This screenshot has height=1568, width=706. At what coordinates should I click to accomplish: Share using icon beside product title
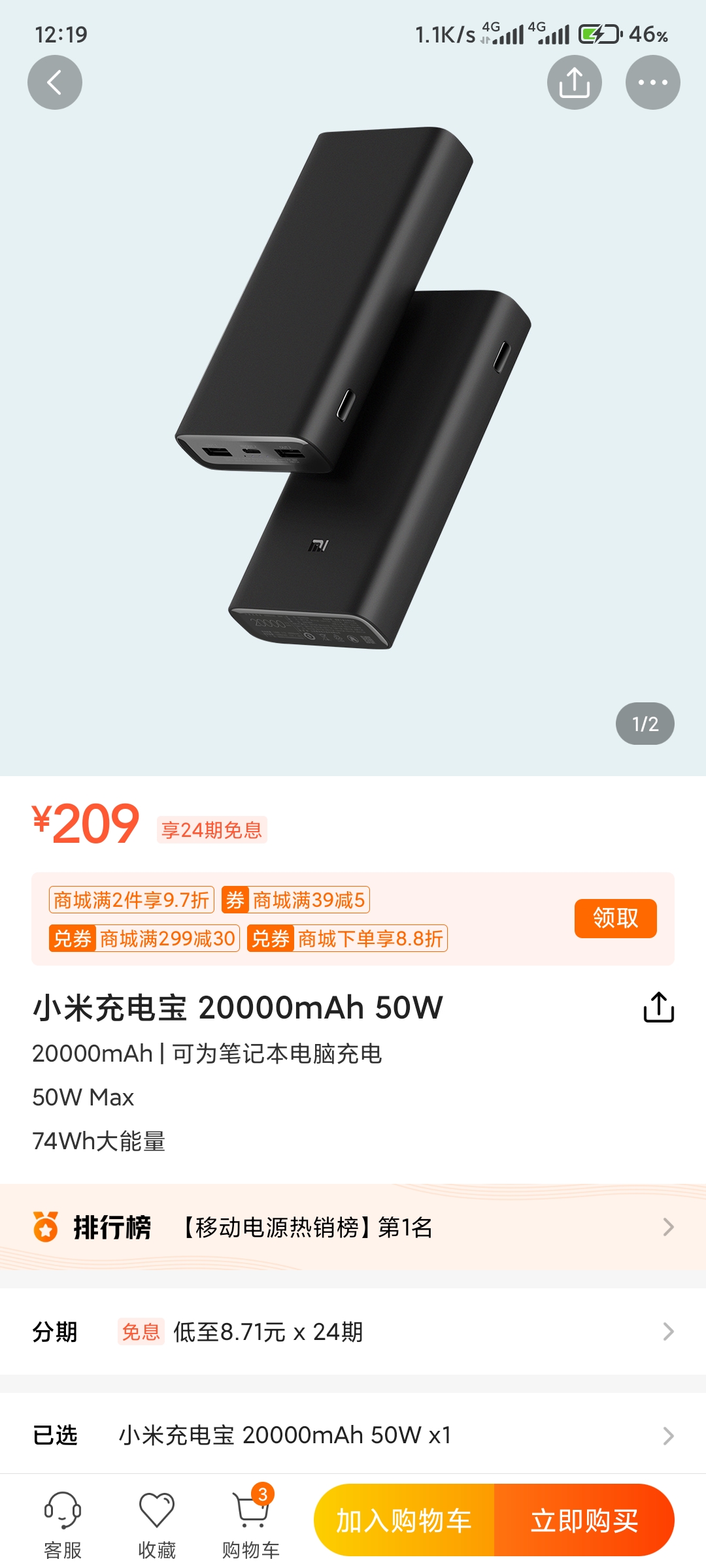(x=658, y=1007)
